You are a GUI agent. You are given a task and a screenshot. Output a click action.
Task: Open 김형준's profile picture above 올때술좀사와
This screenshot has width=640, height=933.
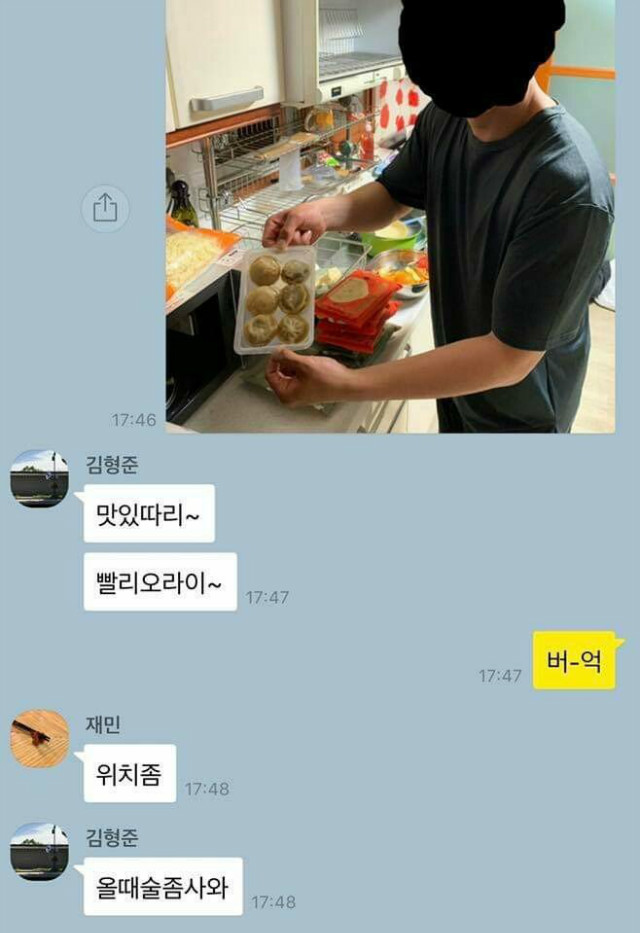[x=39, y=852]
